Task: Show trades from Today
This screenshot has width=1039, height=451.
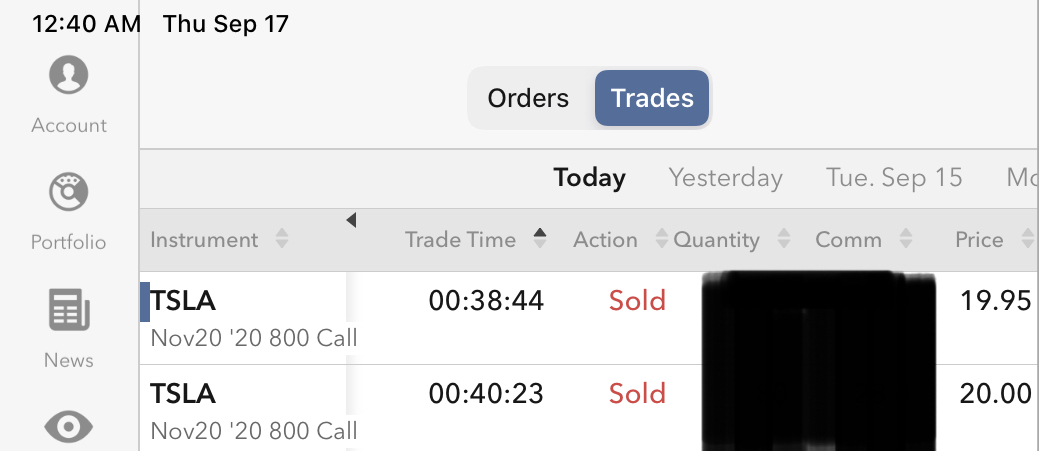Action: (x=589, y=178)
